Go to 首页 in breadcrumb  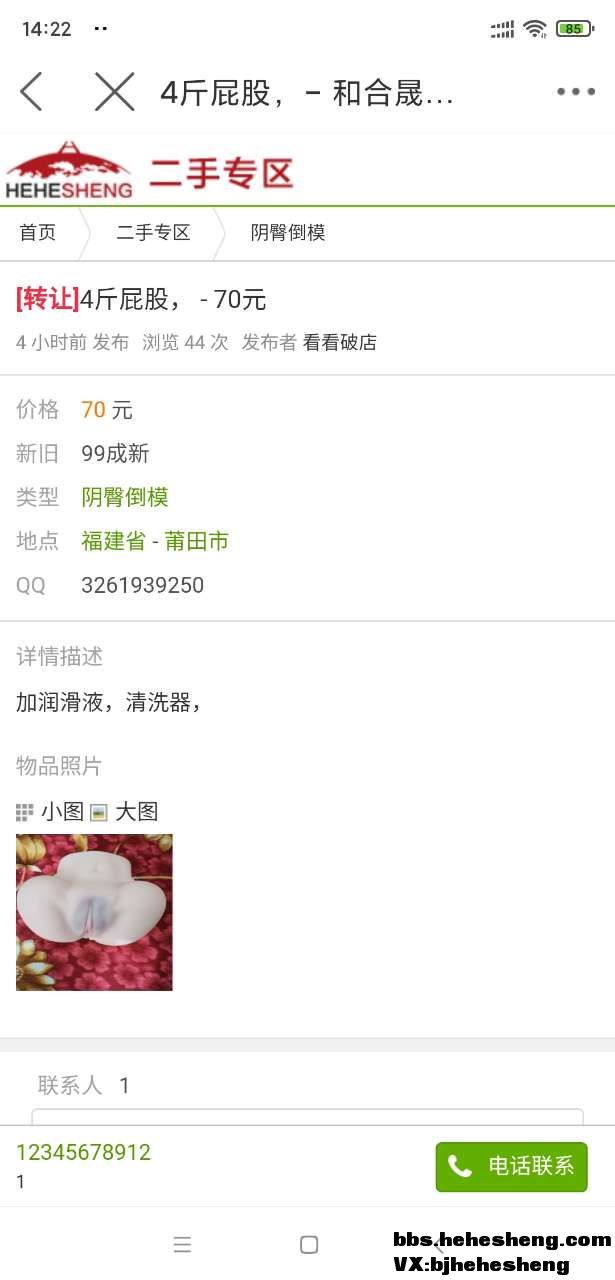pyautogui.click(x=38, y=233)
